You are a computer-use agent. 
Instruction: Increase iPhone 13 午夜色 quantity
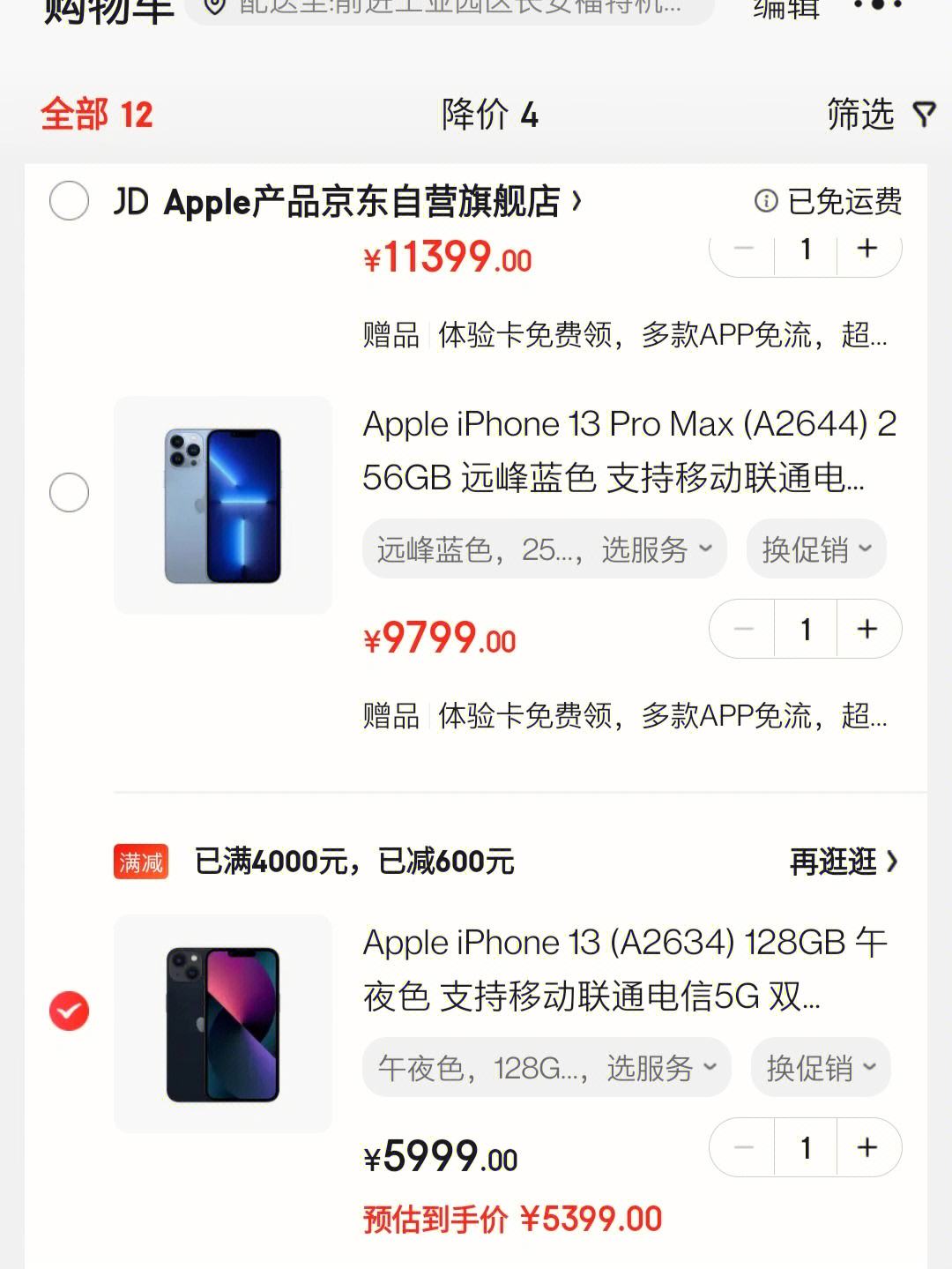pos(868,1147)
